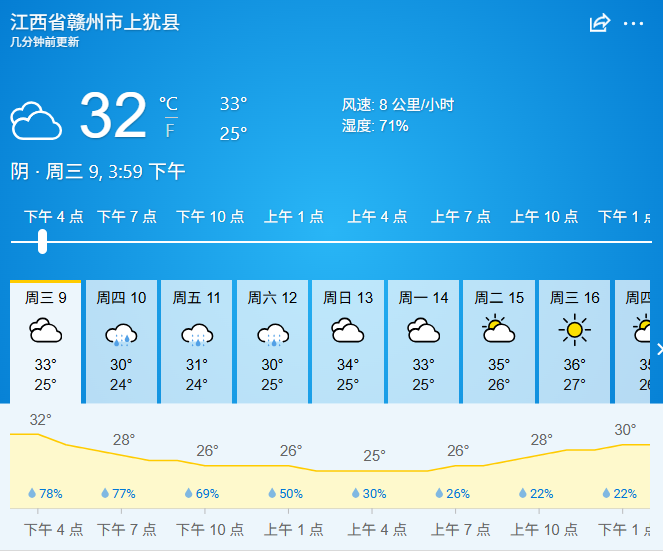Share the weather for 上犹县
Screen dimensions: 663x551
click(x=599, y=24)
